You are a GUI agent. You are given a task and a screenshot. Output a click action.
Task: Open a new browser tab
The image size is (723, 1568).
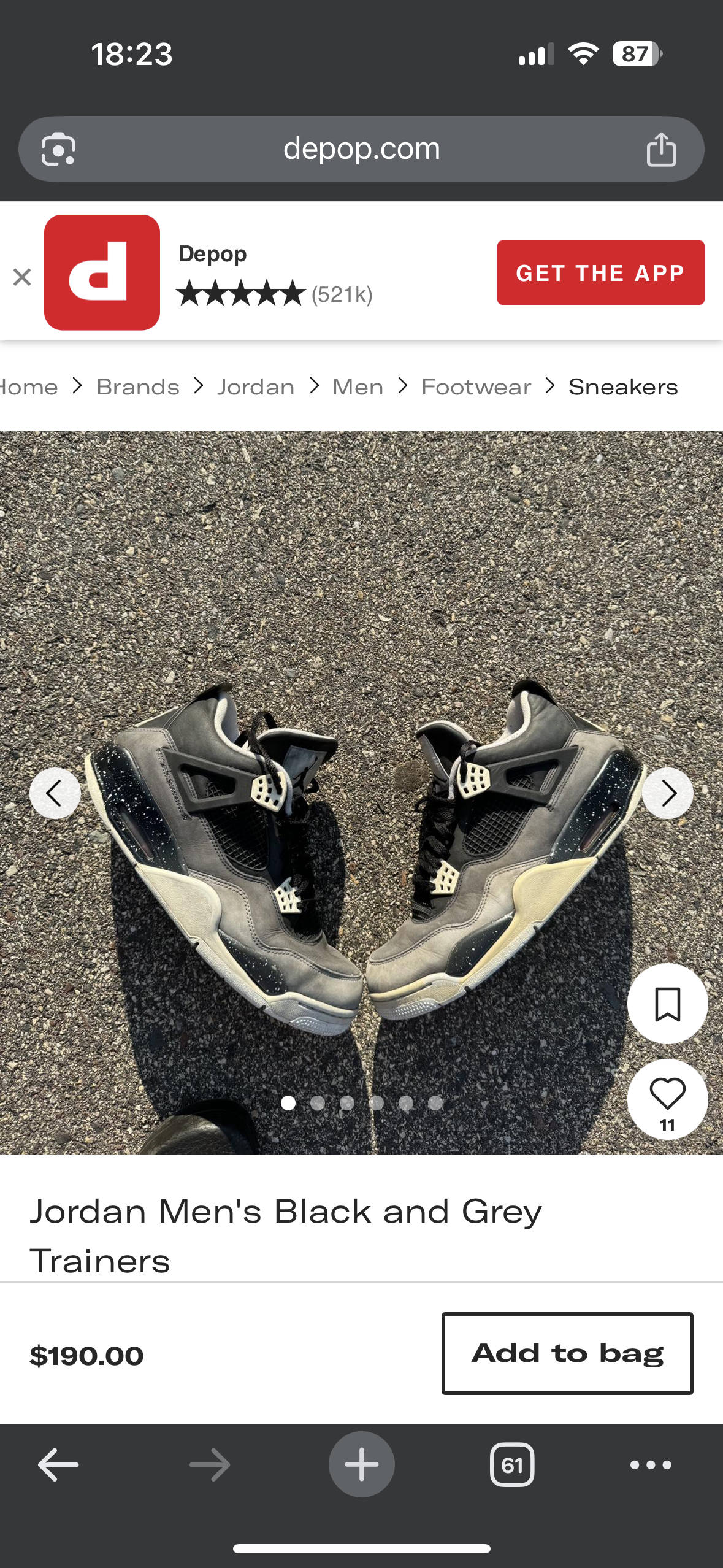361,1465
